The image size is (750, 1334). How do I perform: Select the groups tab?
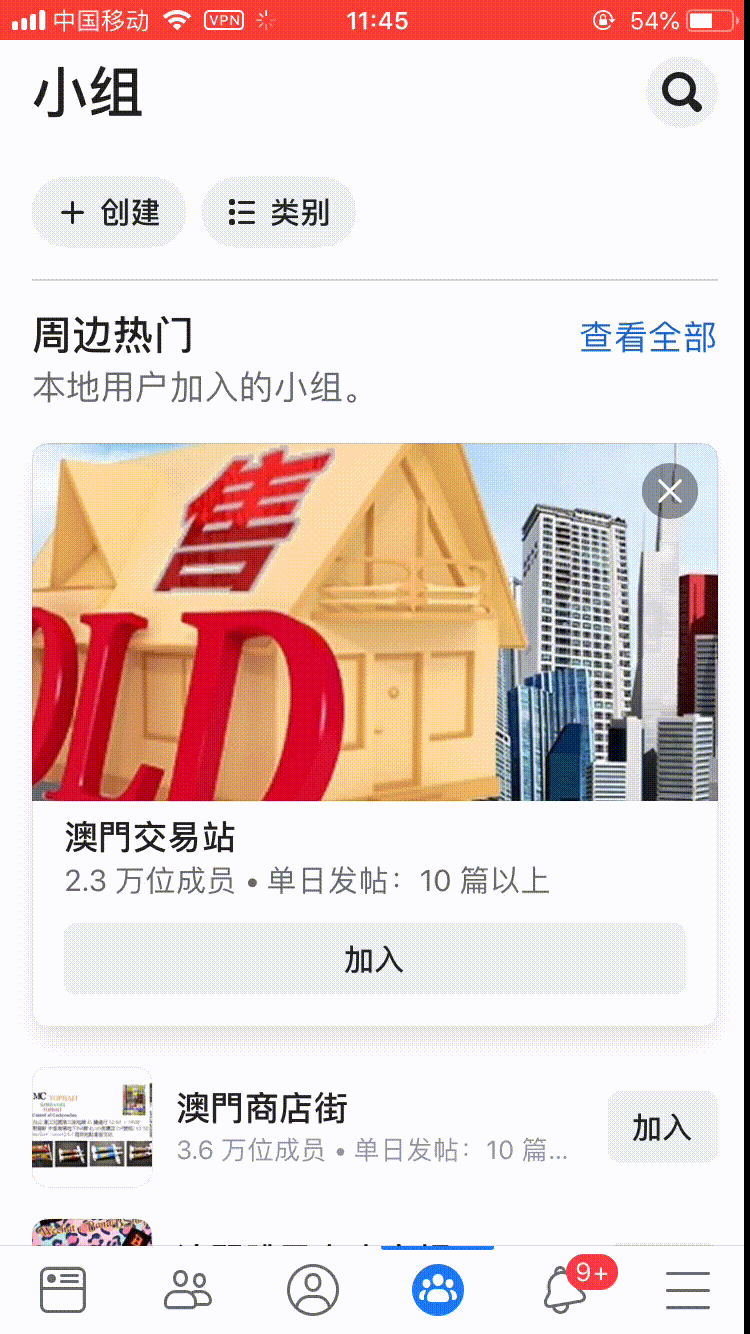[438, 1290]
